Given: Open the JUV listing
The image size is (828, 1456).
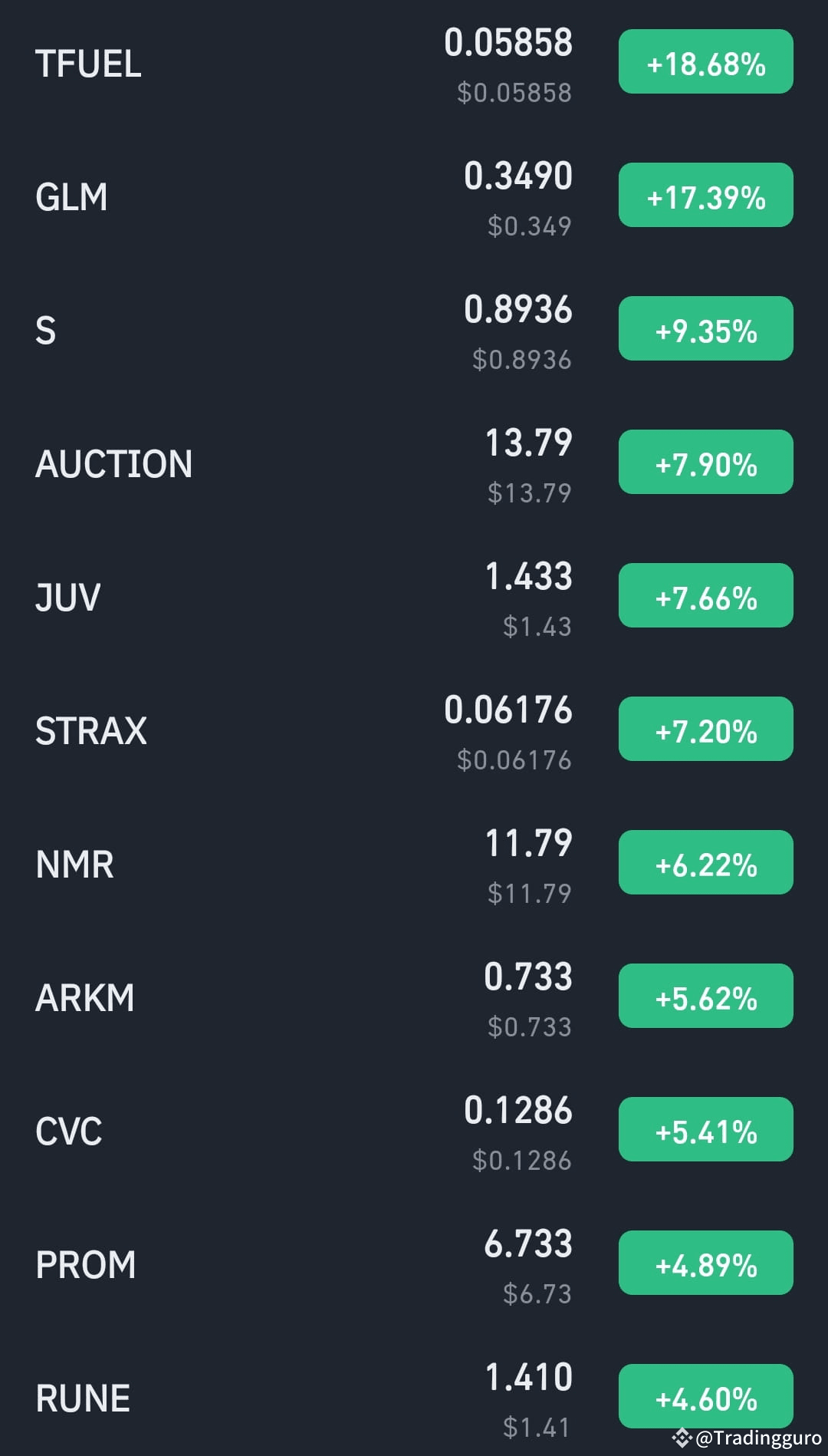Looking at the screenshot, I should click(x=67, y=598).
